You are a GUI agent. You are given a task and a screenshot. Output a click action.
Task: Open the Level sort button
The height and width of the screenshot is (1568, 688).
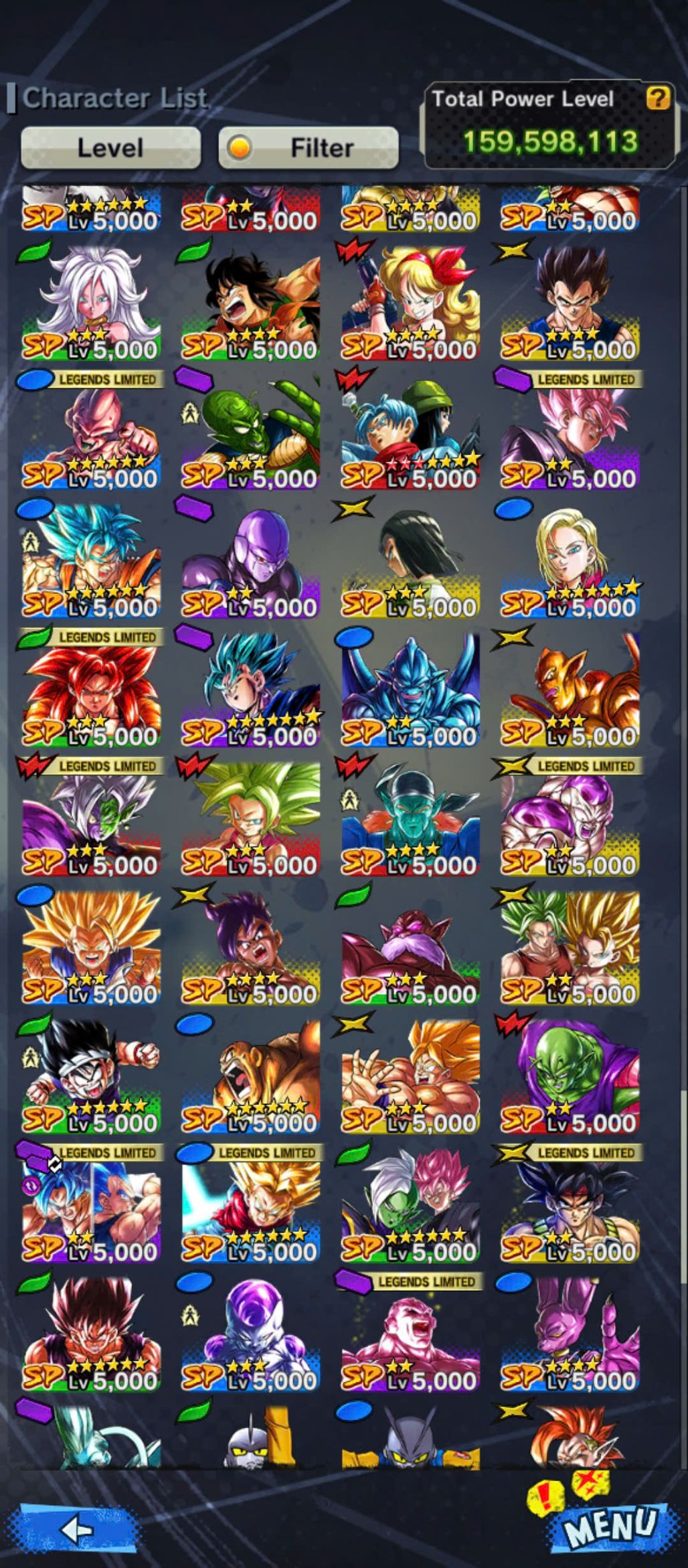pyautogui.click(x=110, y=147)
